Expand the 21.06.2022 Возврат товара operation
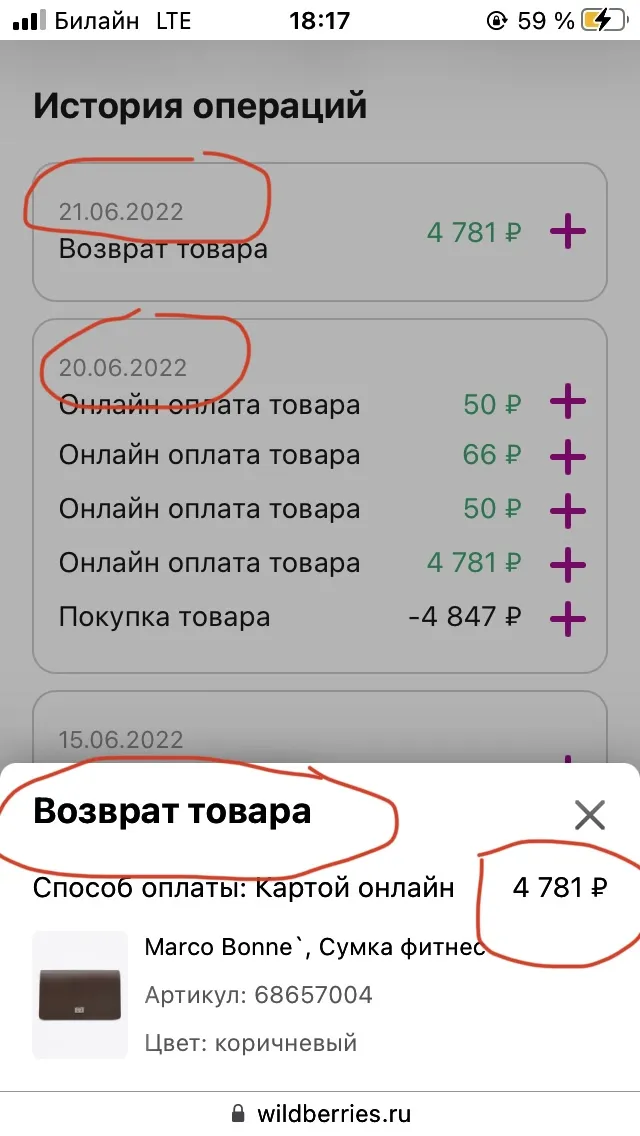 click(568, 232)
